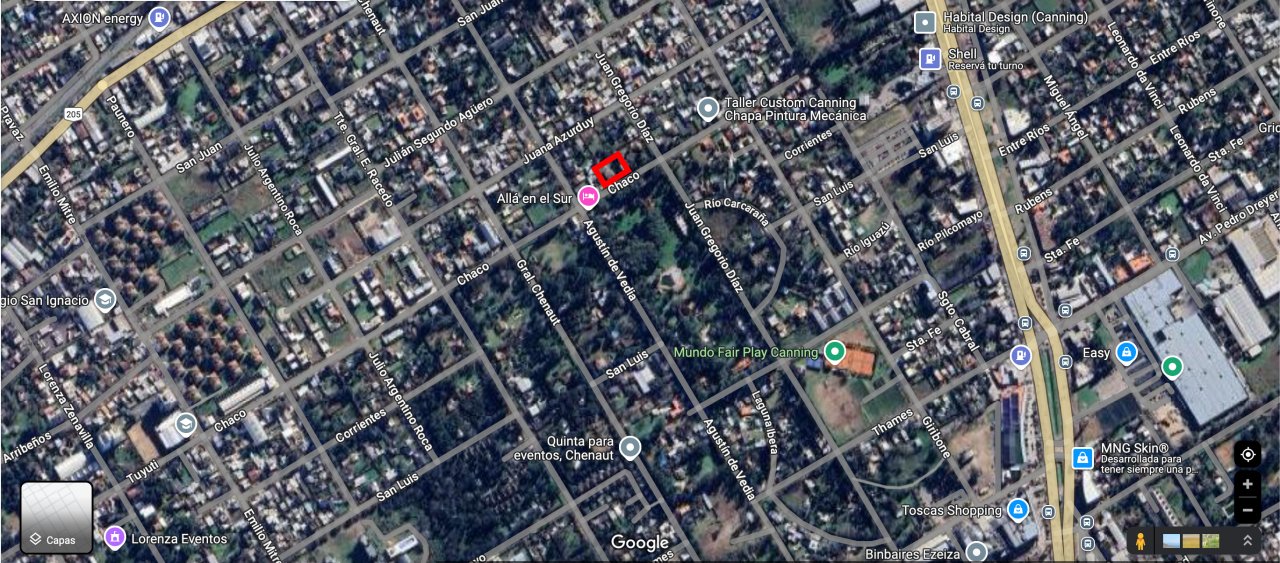The width and height of the screenshot is (1280, 563).
Task: Open the imagery thumbnails strip
Action: coord(1191,541)
